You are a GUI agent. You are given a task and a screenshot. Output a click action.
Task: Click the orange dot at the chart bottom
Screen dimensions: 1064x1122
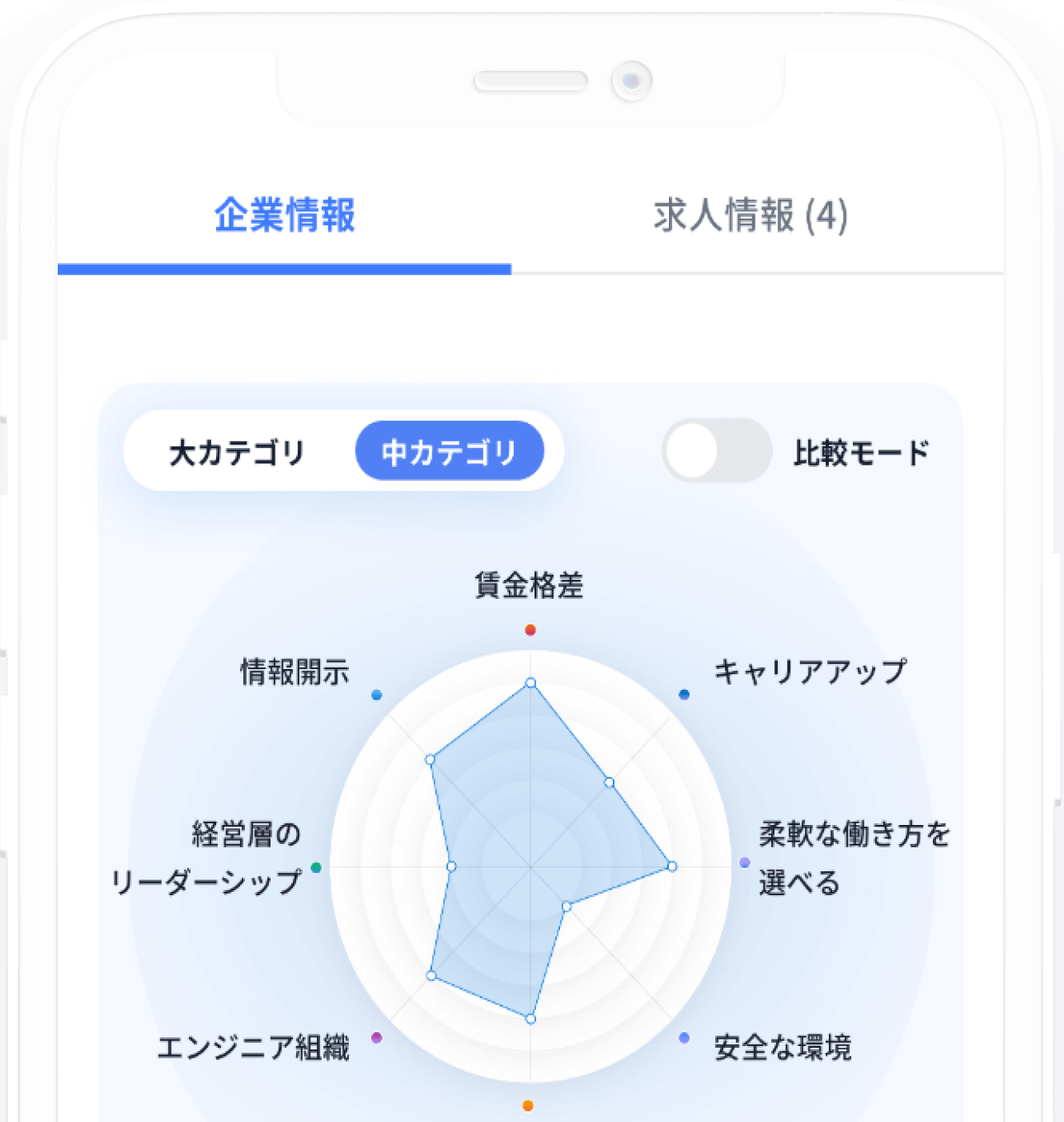coord(528,1104)
